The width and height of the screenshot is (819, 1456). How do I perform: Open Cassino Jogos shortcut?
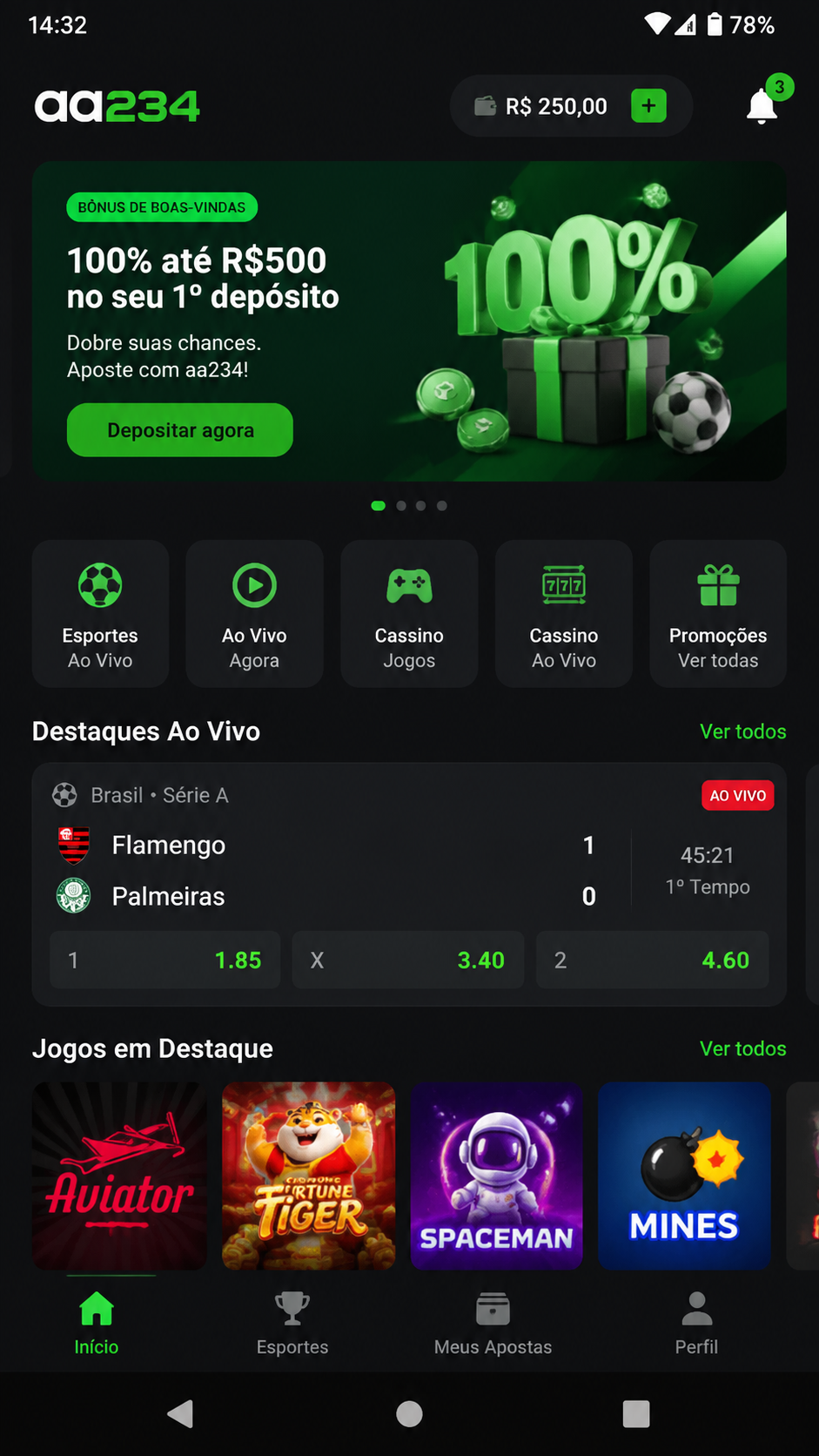pos(409,614)
